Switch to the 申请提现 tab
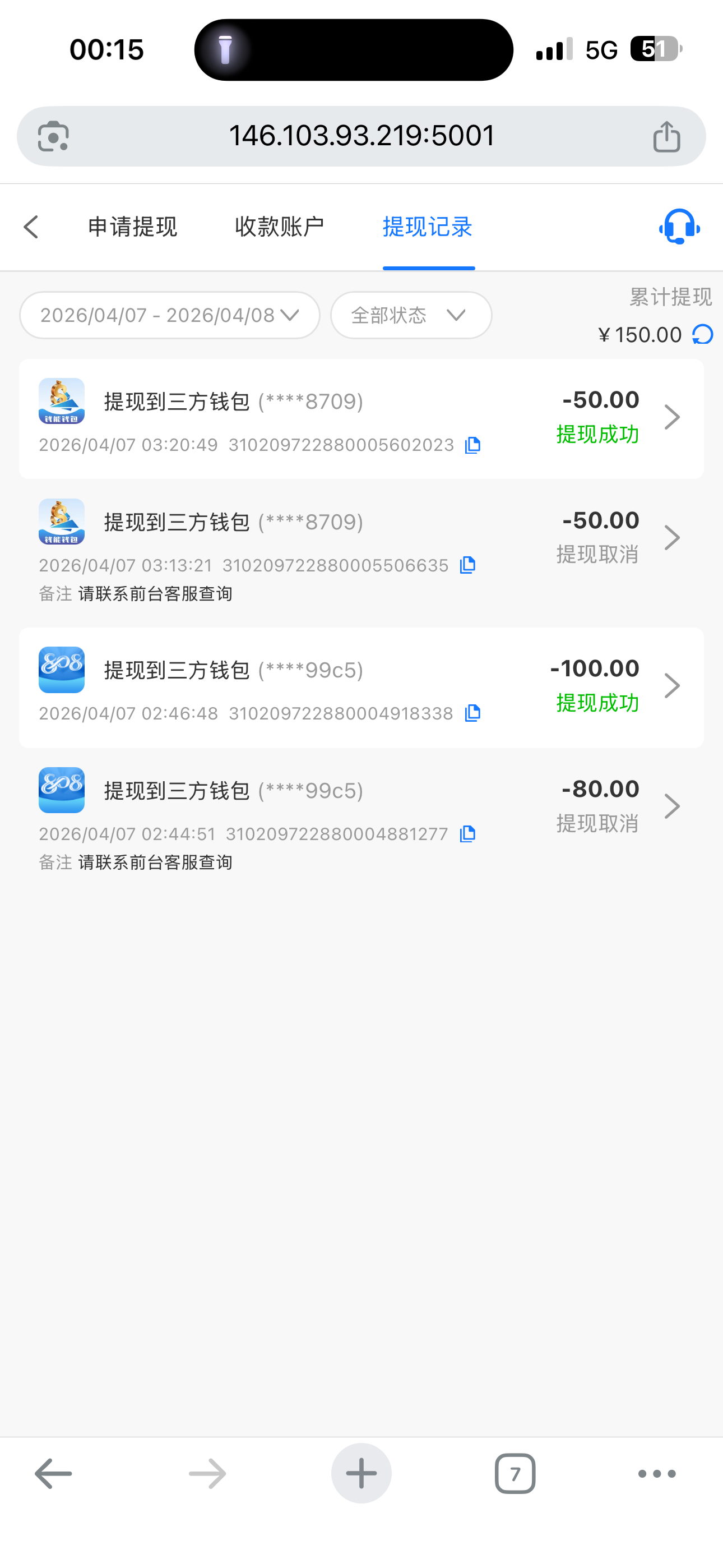 pos(133,227)
